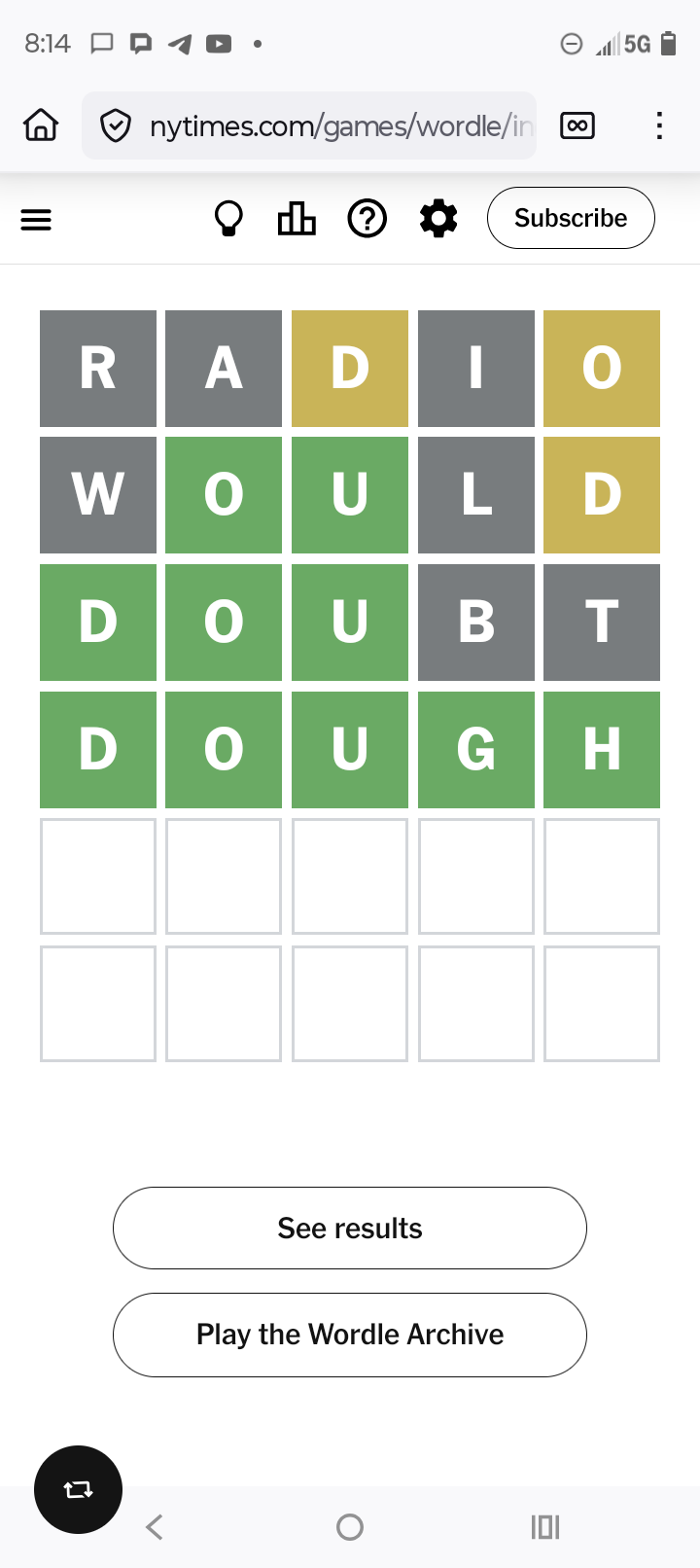Open the browser overflow menu
700x1568 pixels.
click(659, 125)
